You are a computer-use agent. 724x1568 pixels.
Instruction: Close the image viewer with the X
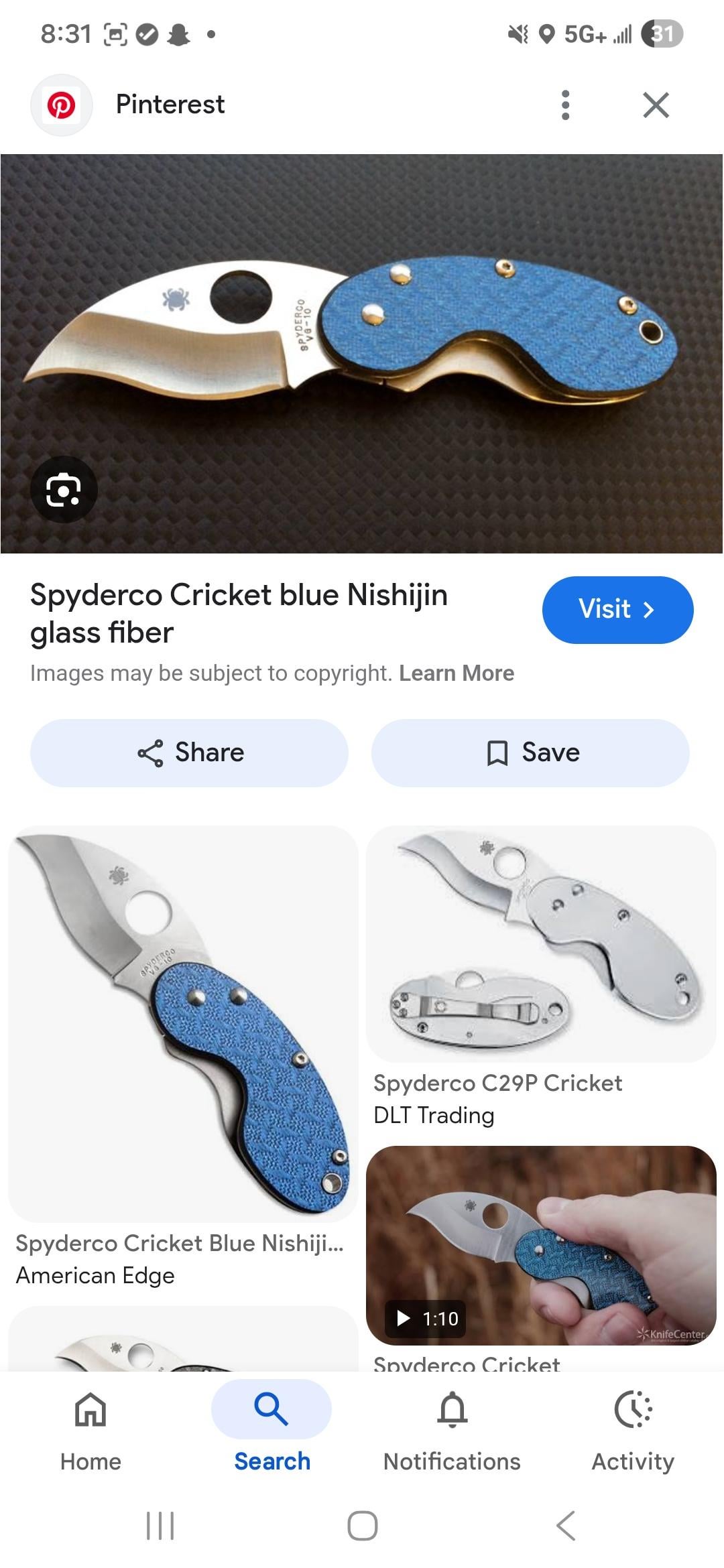655,105
